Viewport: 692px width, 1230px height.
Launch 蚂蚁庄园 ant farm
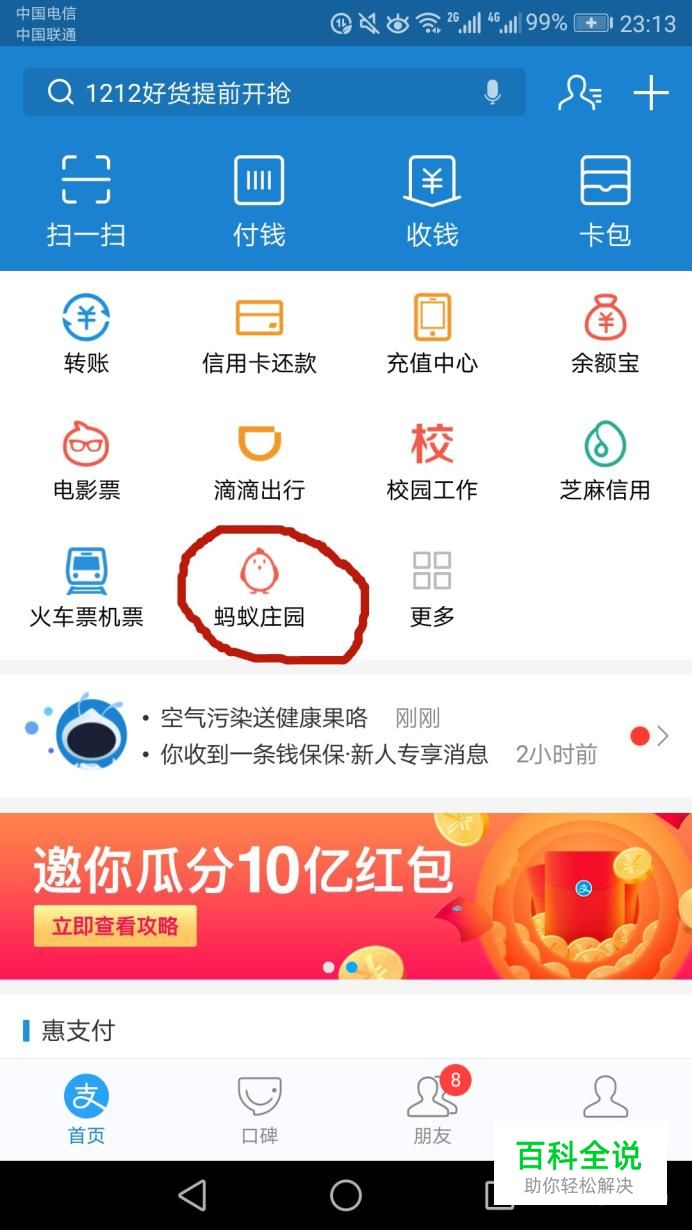click(259, 588)
